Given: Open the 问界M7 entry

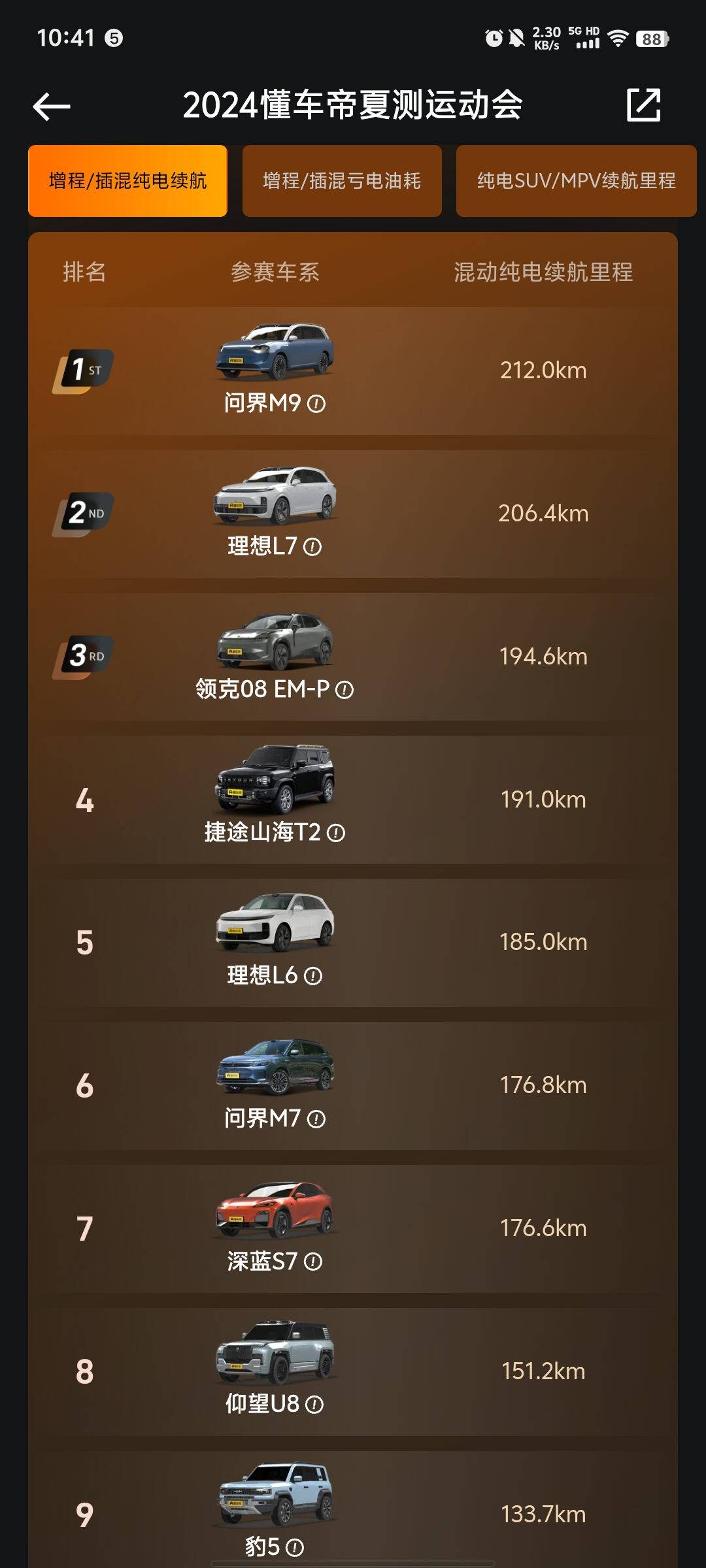Looking at the screenshot, I should [x=353, y=1086].
